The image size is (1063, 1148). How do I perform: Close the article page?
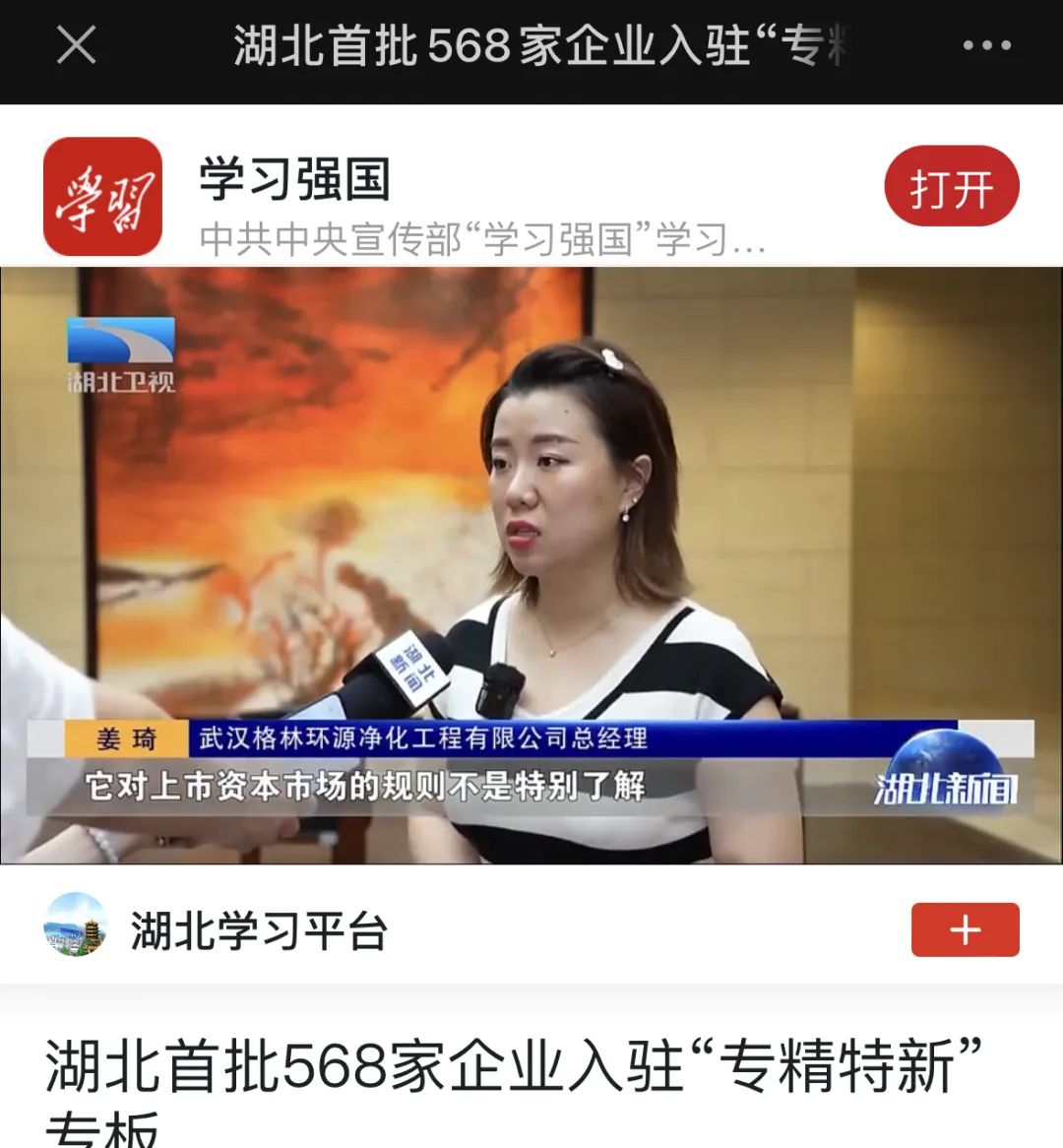click(x=76, y=45)
